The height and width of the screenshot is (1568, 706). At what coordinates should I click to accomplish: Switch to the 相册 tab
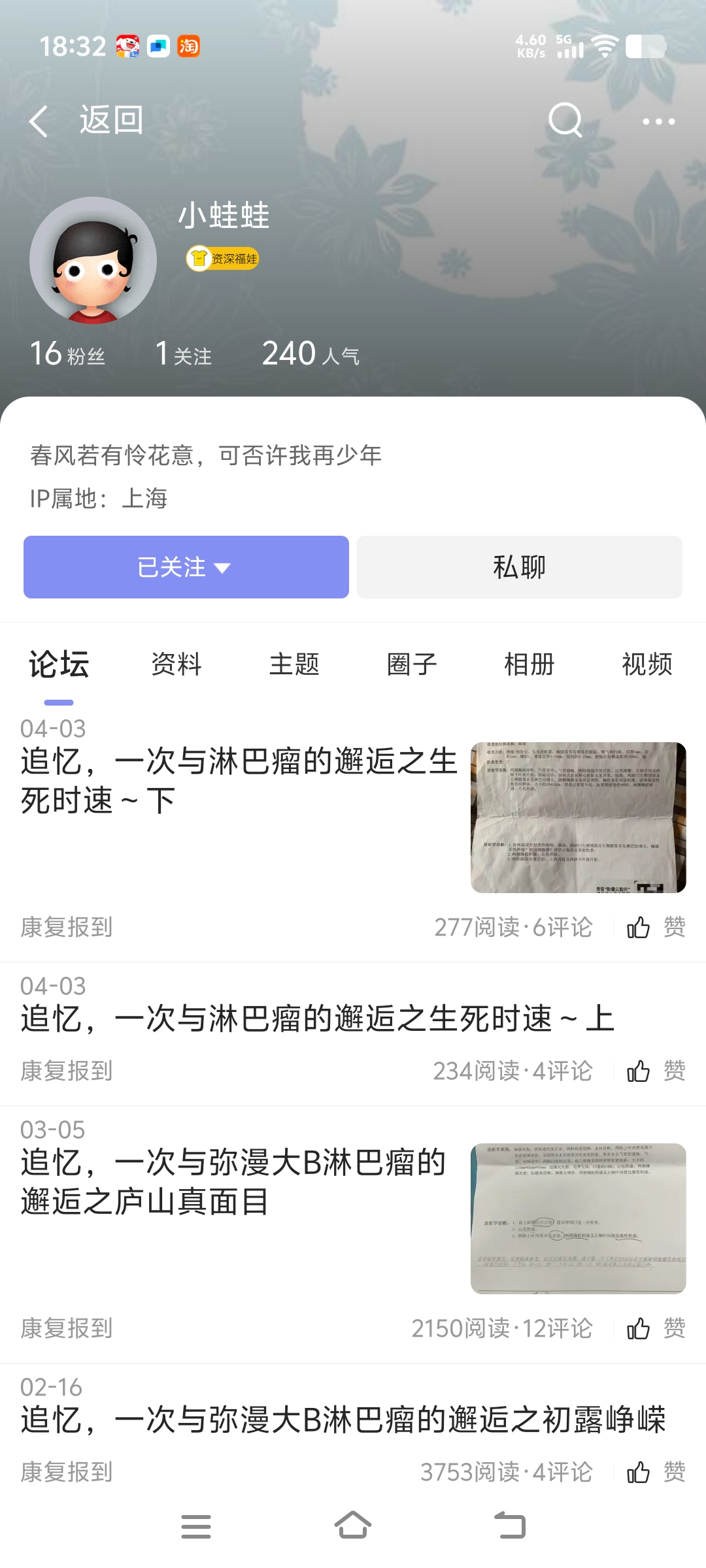click(x=529, y=664)
